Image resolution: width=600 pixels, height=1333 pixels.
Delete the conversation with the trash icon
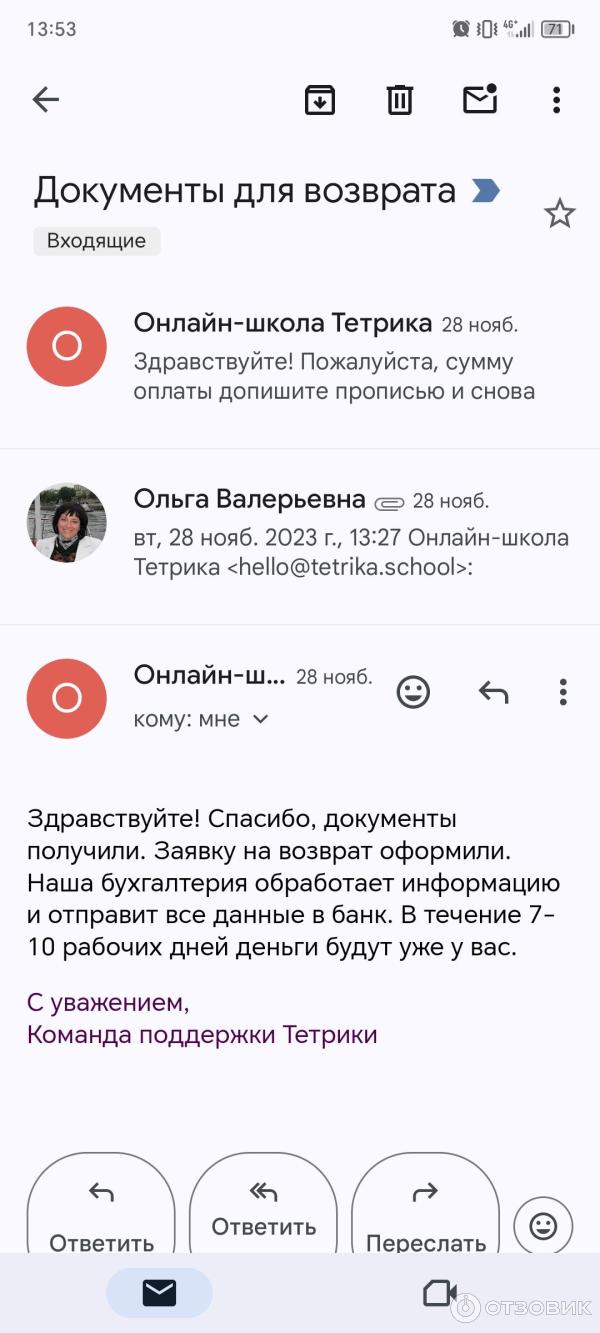point(400,99)
